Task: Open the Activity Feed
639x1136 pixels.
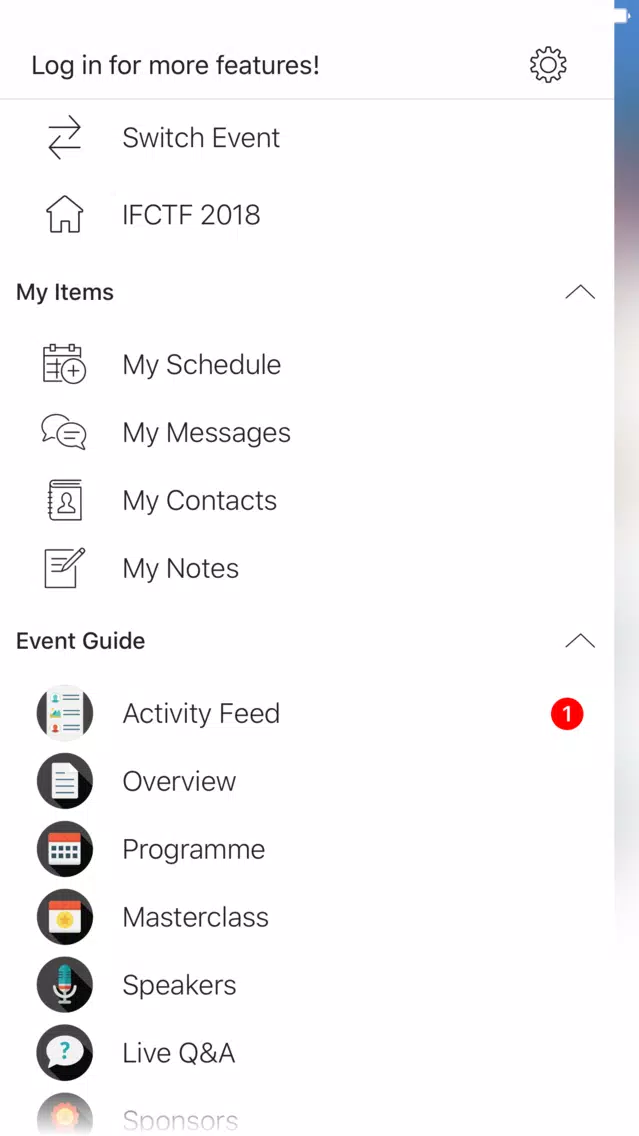Action: [307, 714]
